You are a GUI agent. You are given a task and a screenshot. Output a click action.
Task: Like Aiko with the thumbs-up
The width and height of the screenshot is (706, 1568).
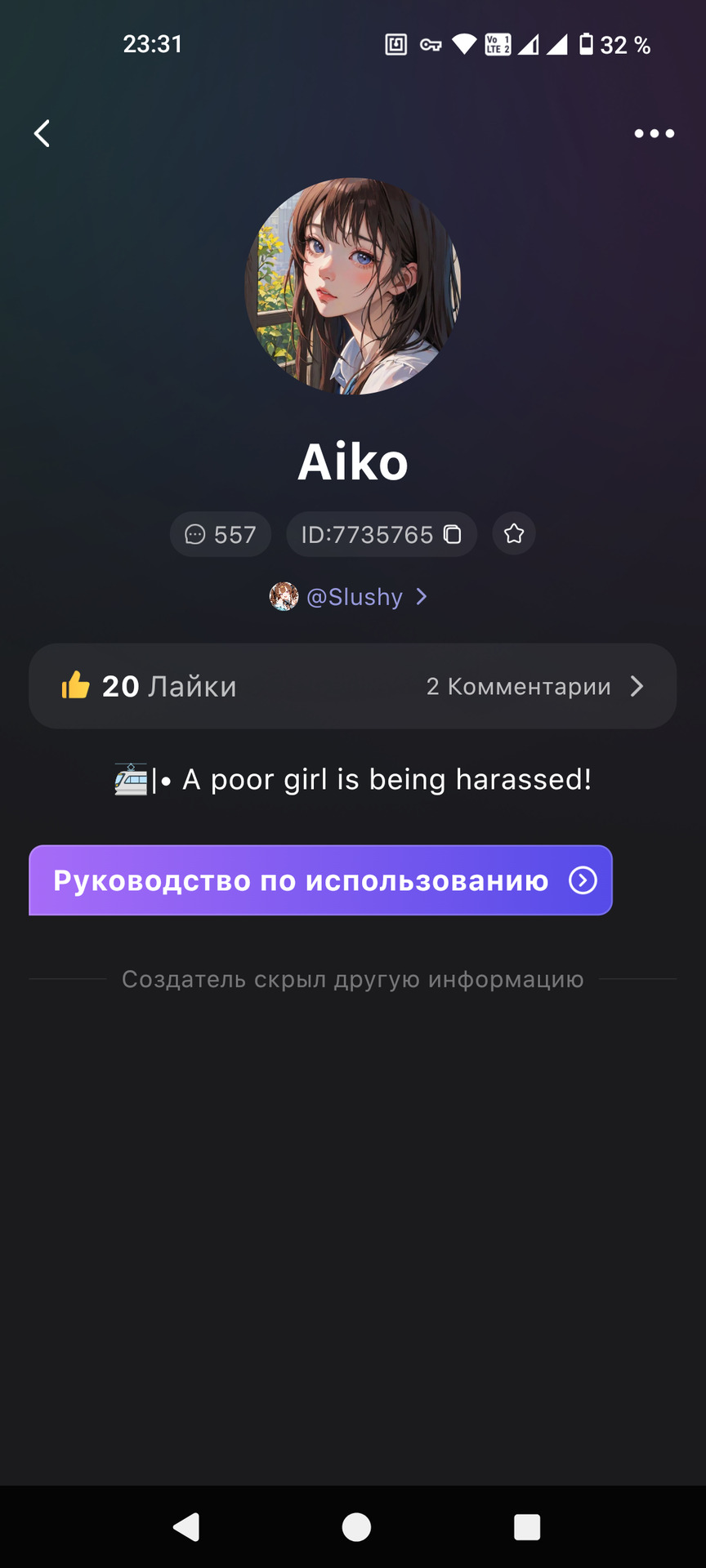[76, 685]
